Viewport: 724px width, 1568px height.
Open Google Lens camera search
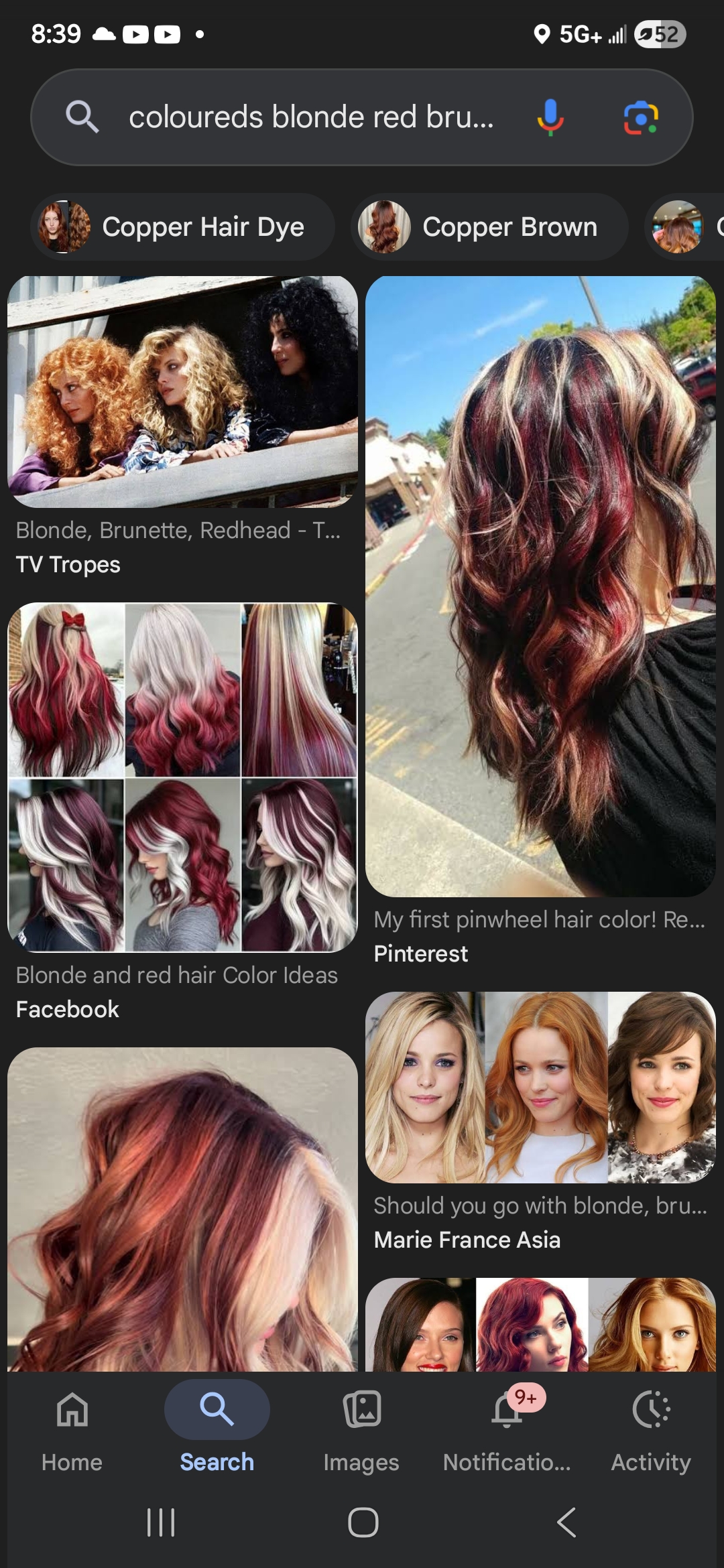(640, 118)
